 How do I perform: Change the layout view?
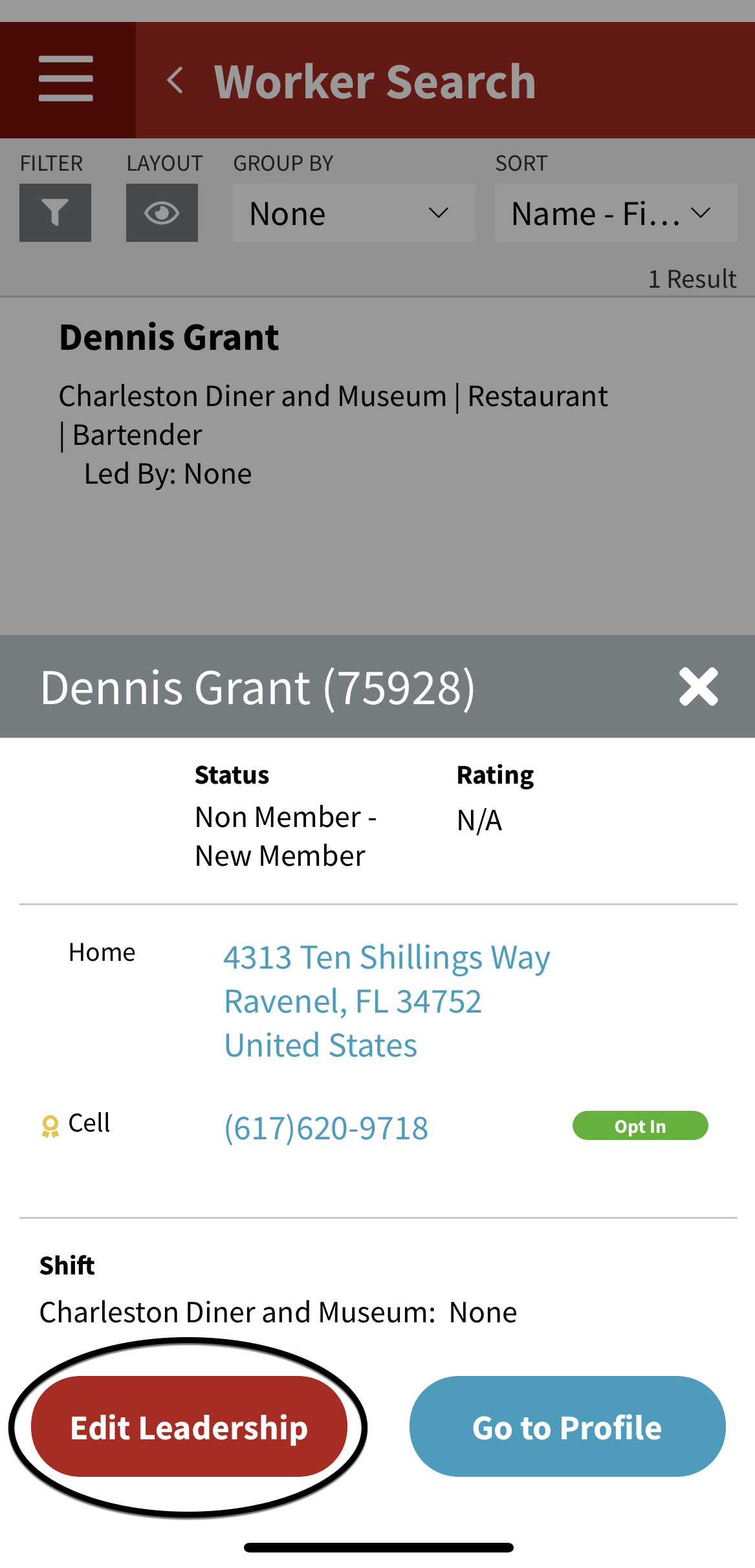(x=162, y=213)
